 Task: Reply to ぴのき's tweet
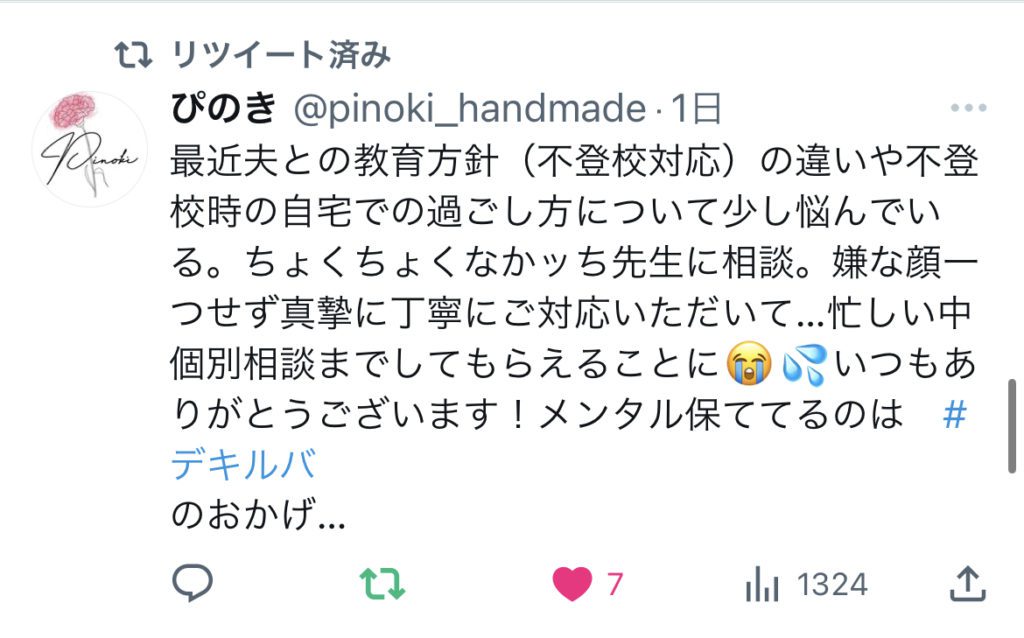pos(192,583)
